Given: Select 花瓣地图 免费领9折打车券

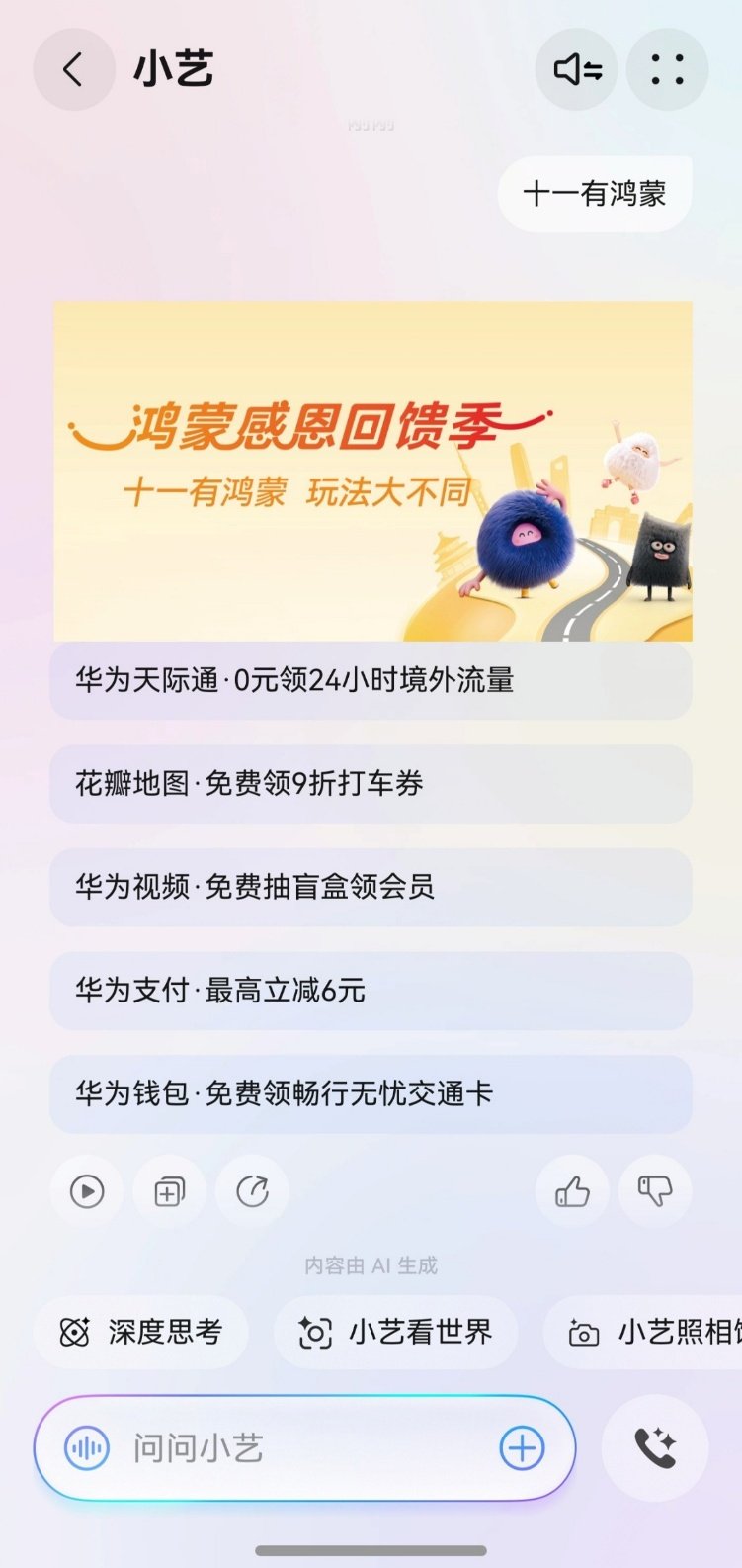Looking at the screenshot, I should pos(371,784).
